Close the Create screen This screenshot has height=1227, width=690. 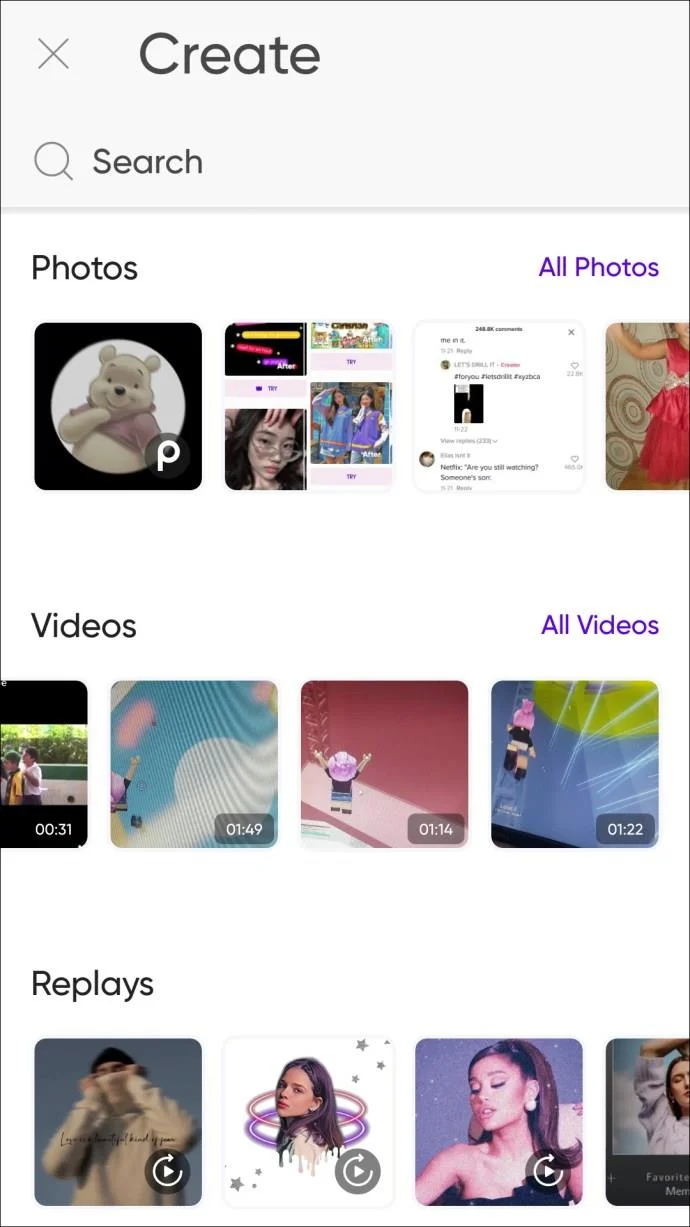coord(53,54)
